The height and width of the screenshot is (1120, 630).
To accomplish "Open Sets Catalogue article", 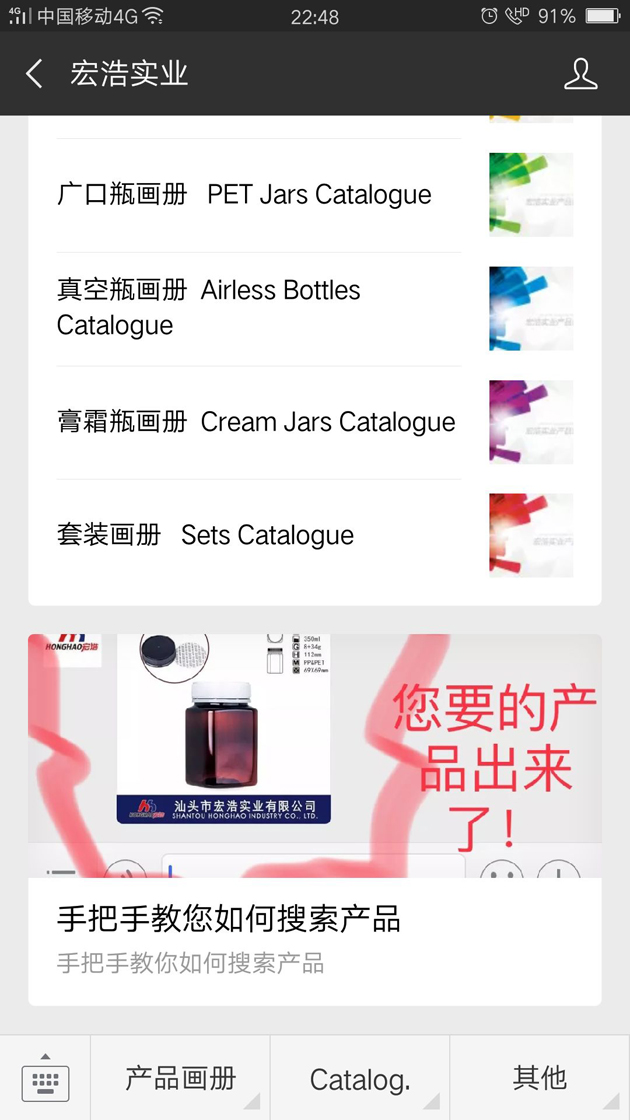I will tap(205, 535).
